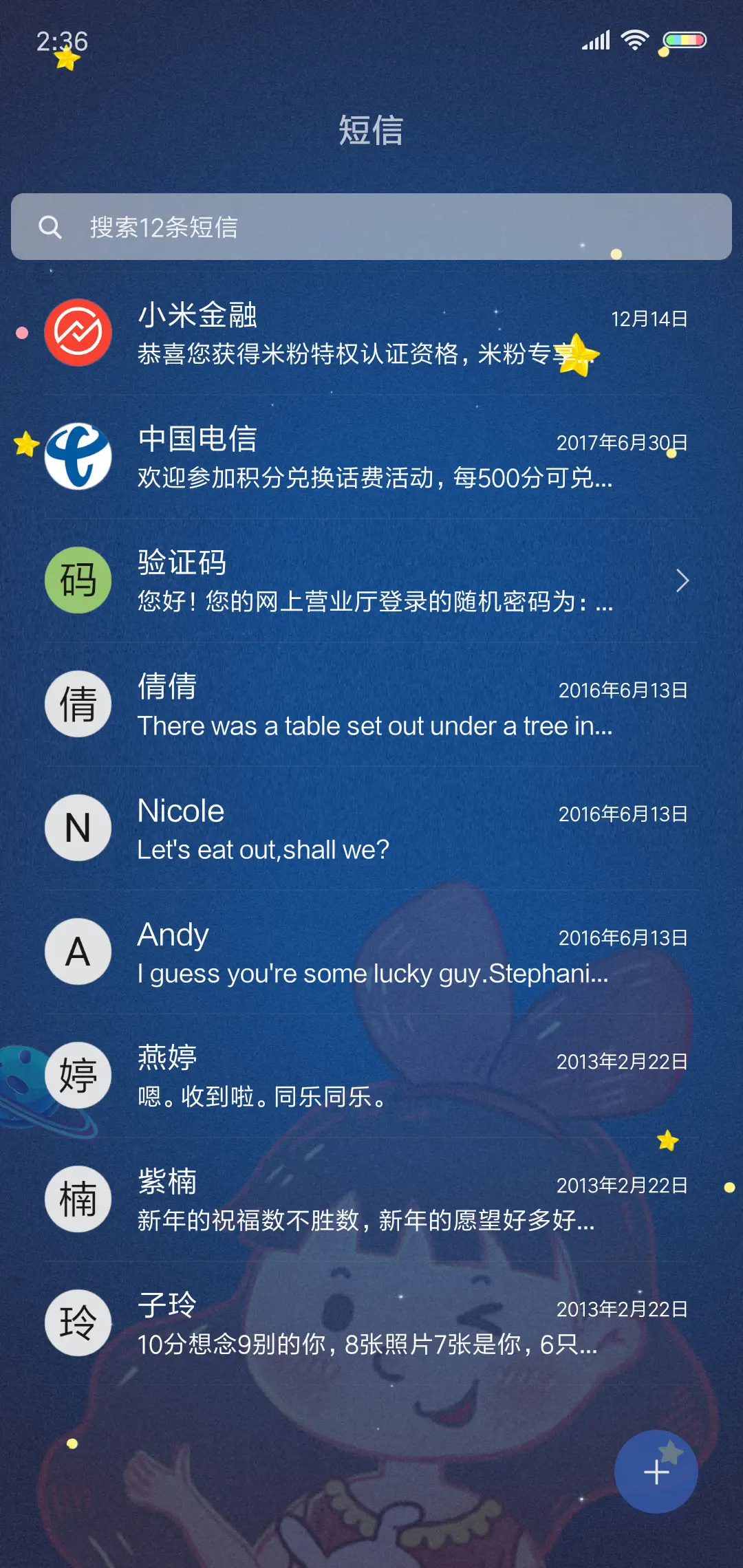Tap Nicole's circular avatar
This screenshot has width=743, height=1568.
[x=78, y=828]
